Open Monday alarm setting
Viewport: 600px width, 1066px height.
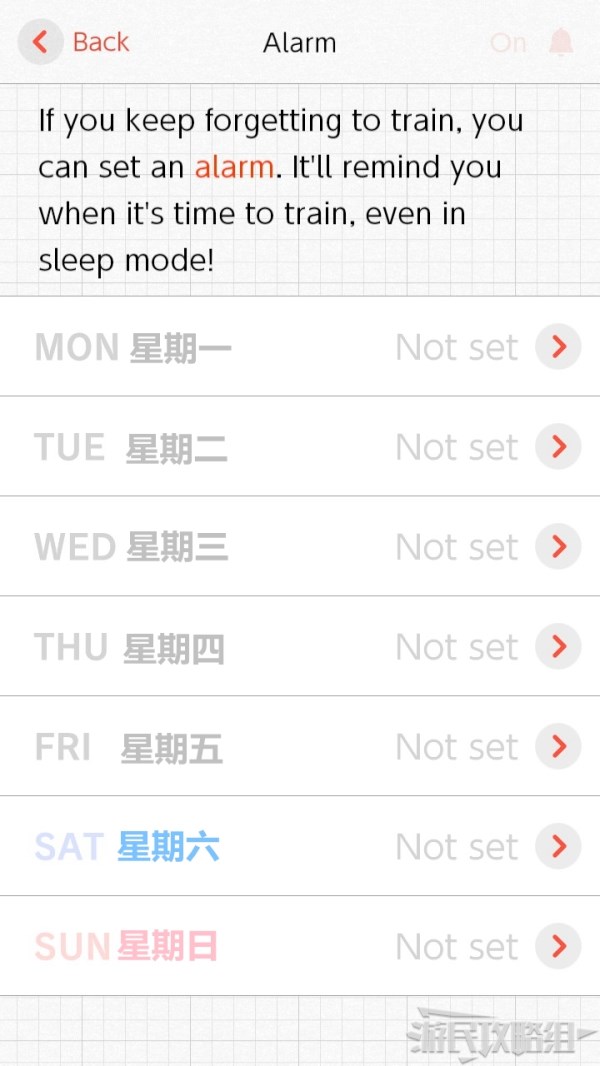pos(300,347)
